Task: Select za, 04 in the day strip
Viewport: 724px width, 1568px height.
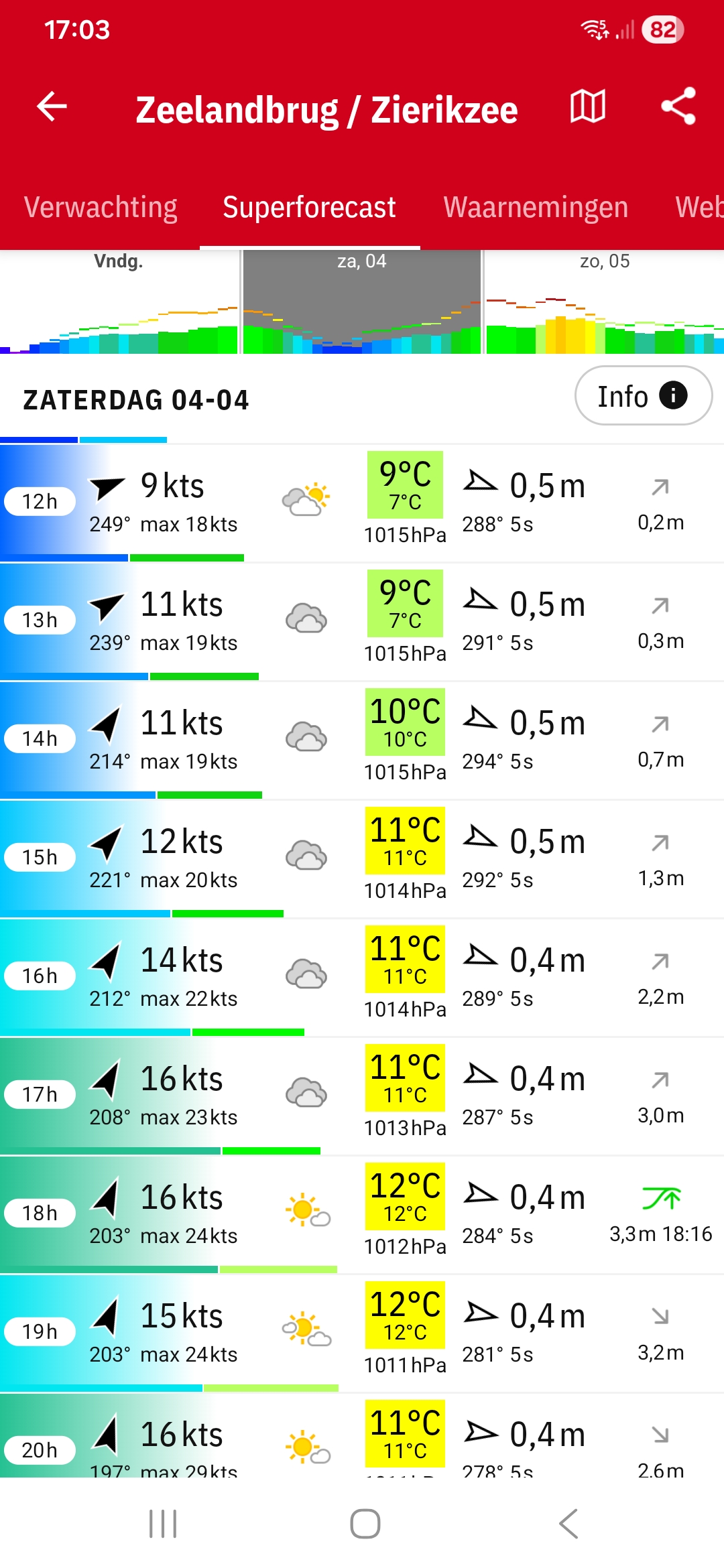Action: [x=361, y=302]
